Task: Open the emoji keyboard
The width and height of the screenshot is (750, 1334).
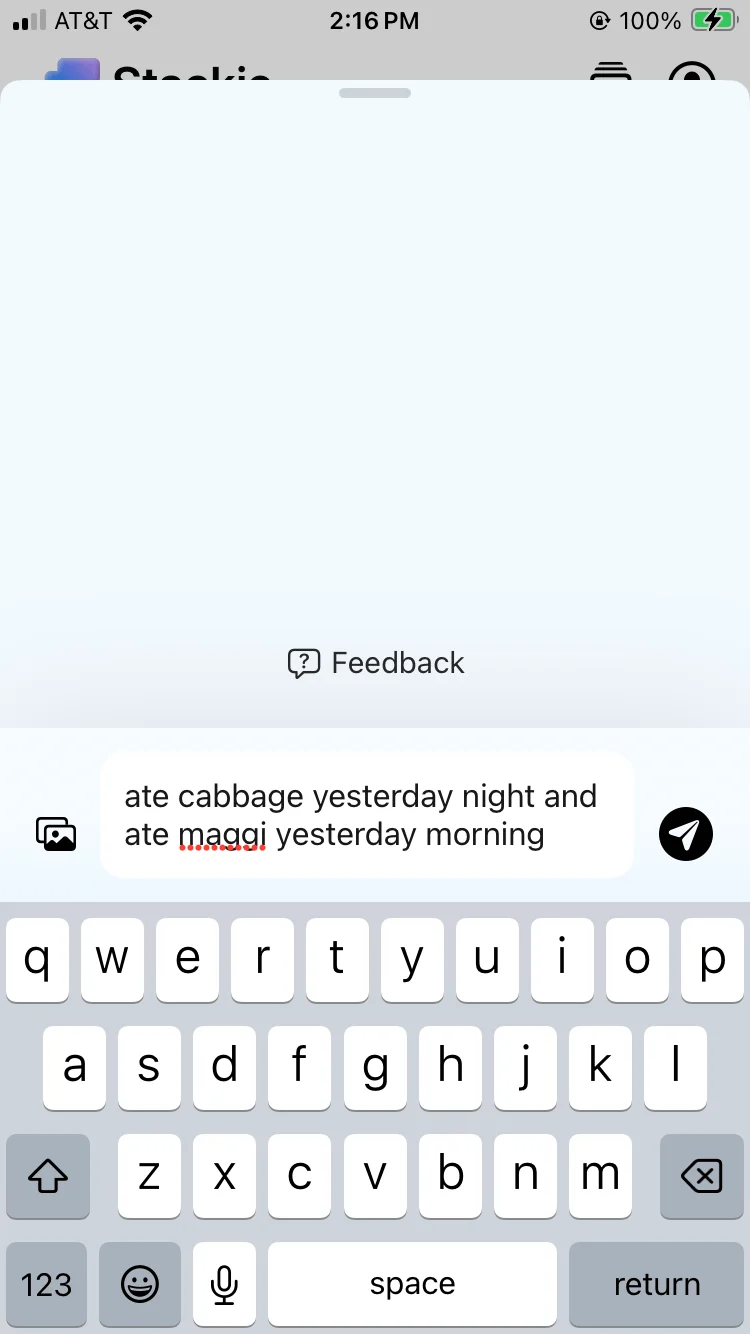Action: coord(140,1284)
